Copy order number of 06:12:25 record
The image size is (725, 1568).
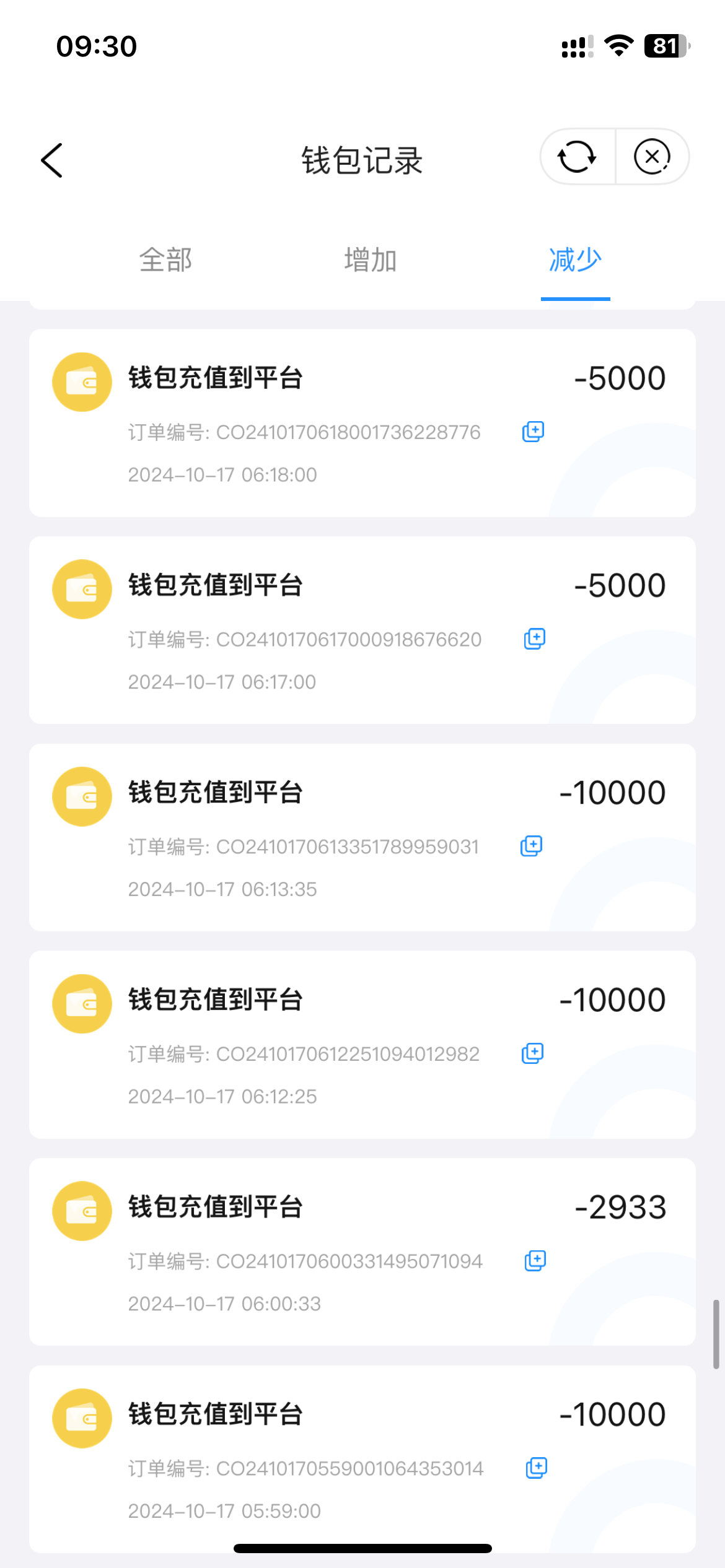[x=533, y=1053]
